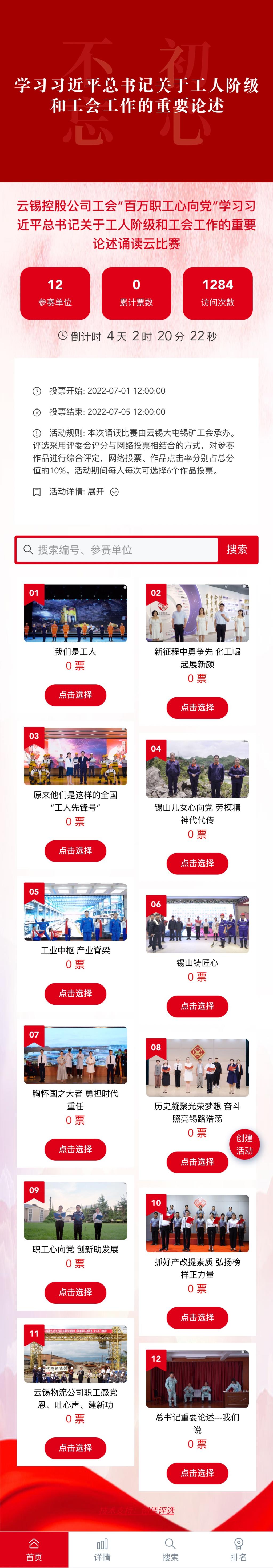
Task: Tap the floating 创建活动 button
Action: (244, 1144)
